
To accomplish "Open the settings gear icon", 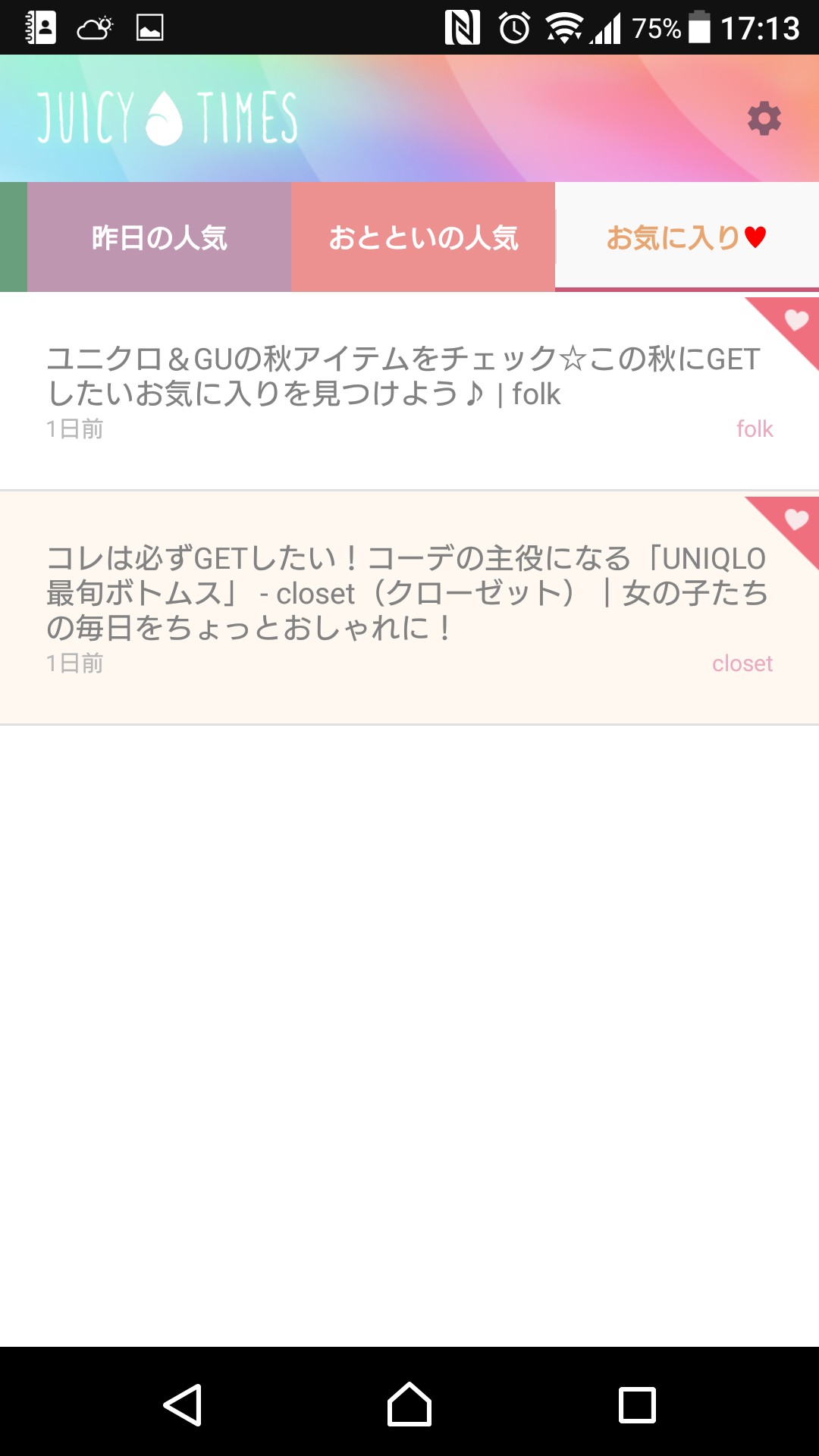I will pyautogui.click(x=764, y=118).
